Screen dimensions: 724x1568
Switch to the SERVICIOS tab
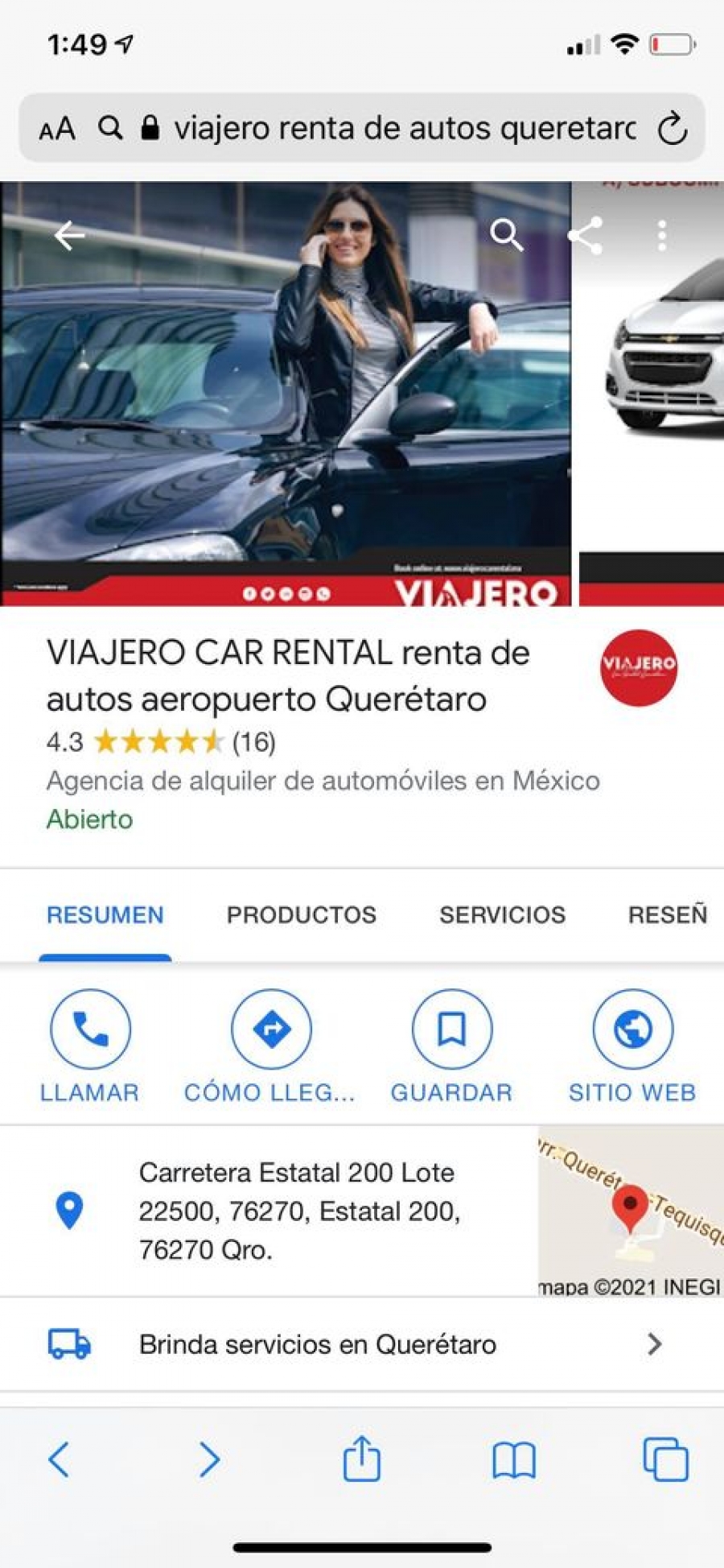click(502, 914)
